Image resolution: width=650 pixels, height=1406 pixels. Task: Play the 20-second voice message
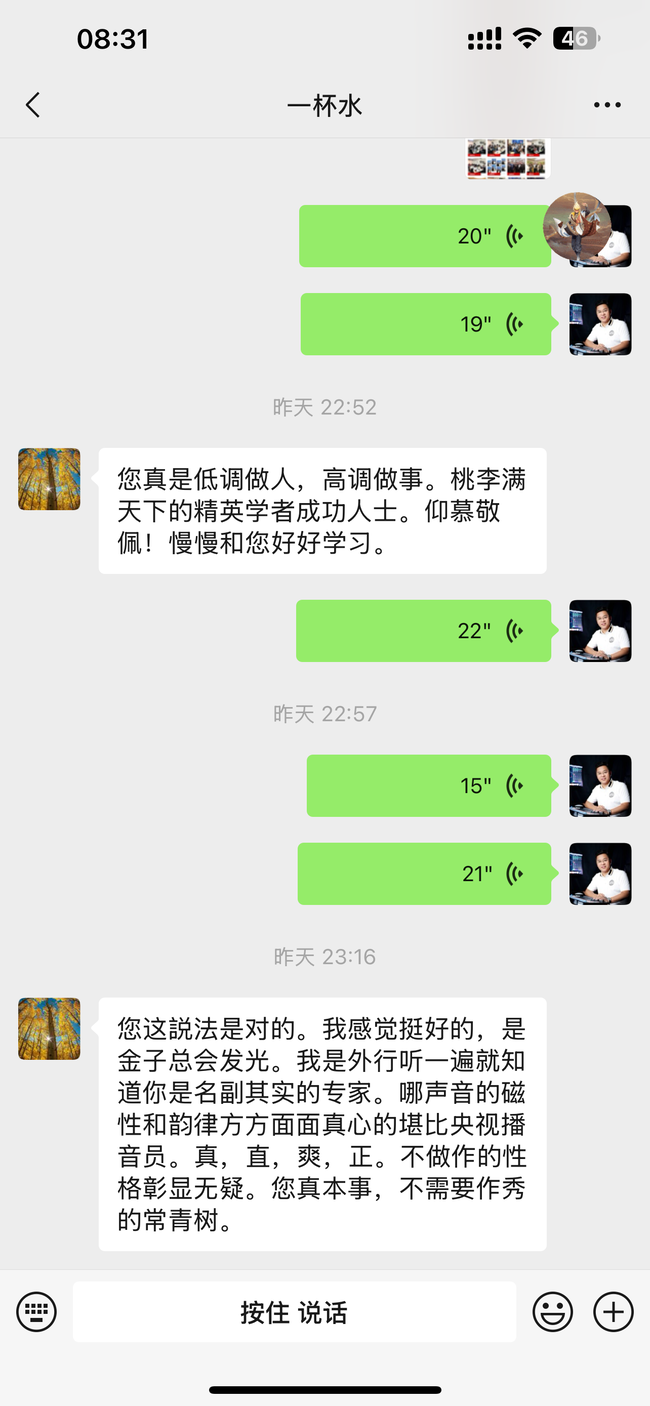(425, 236)
